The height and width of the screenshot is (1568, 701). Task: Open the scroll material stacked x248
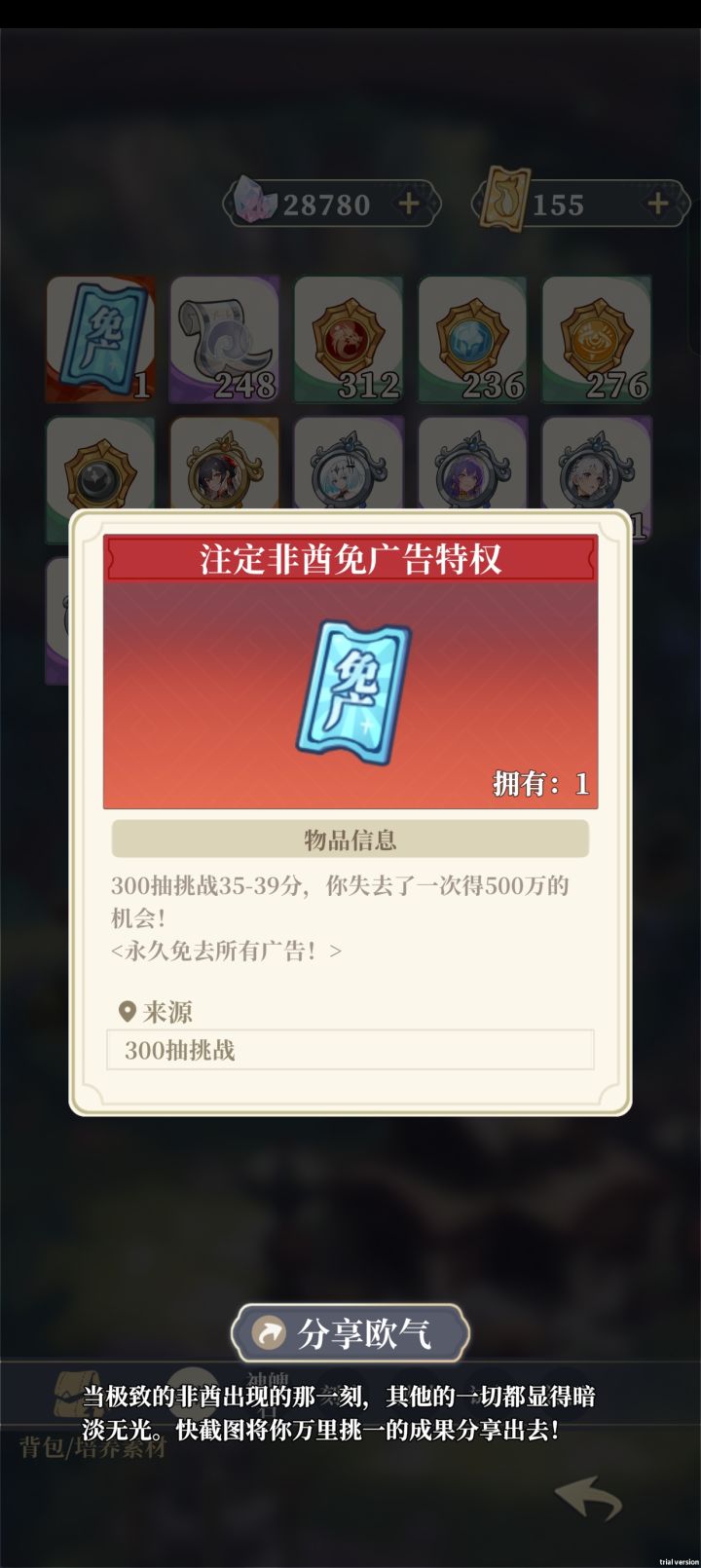tap(225, 338)
